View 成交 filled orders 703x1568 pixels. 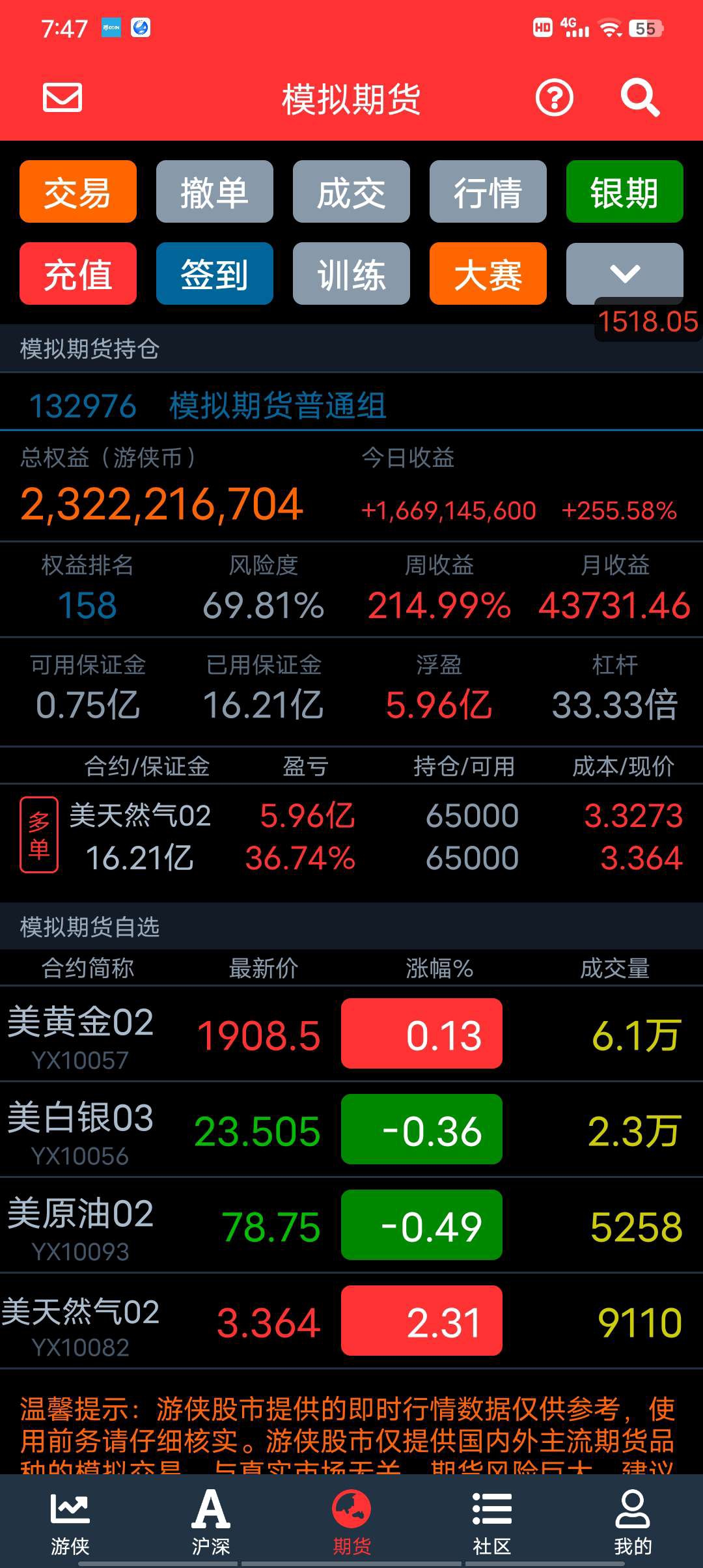point(351,191)
